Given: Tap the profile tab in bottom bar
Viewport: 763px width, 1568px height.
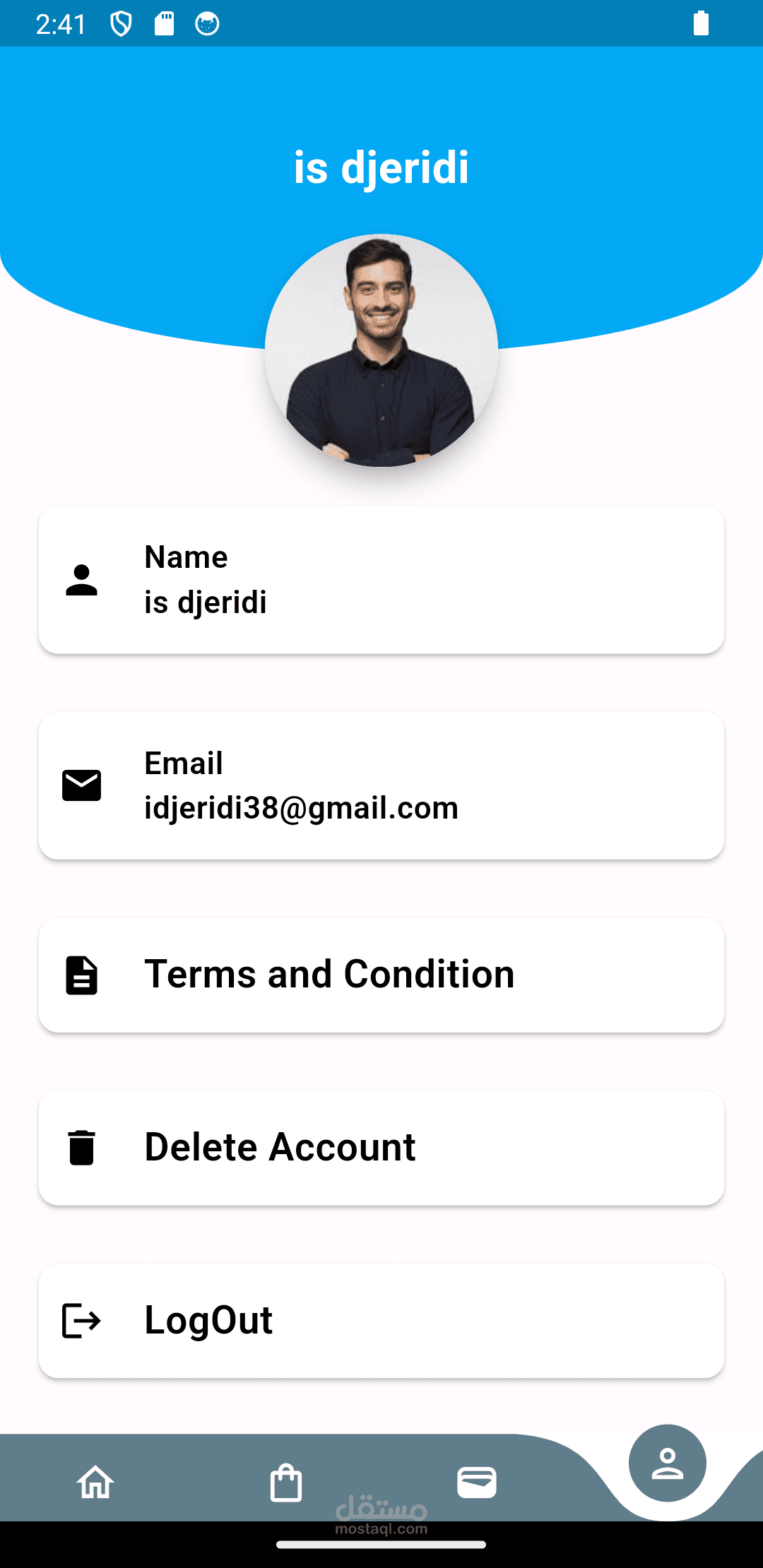Looking at the screenshot, I should tap(667, 1463).
